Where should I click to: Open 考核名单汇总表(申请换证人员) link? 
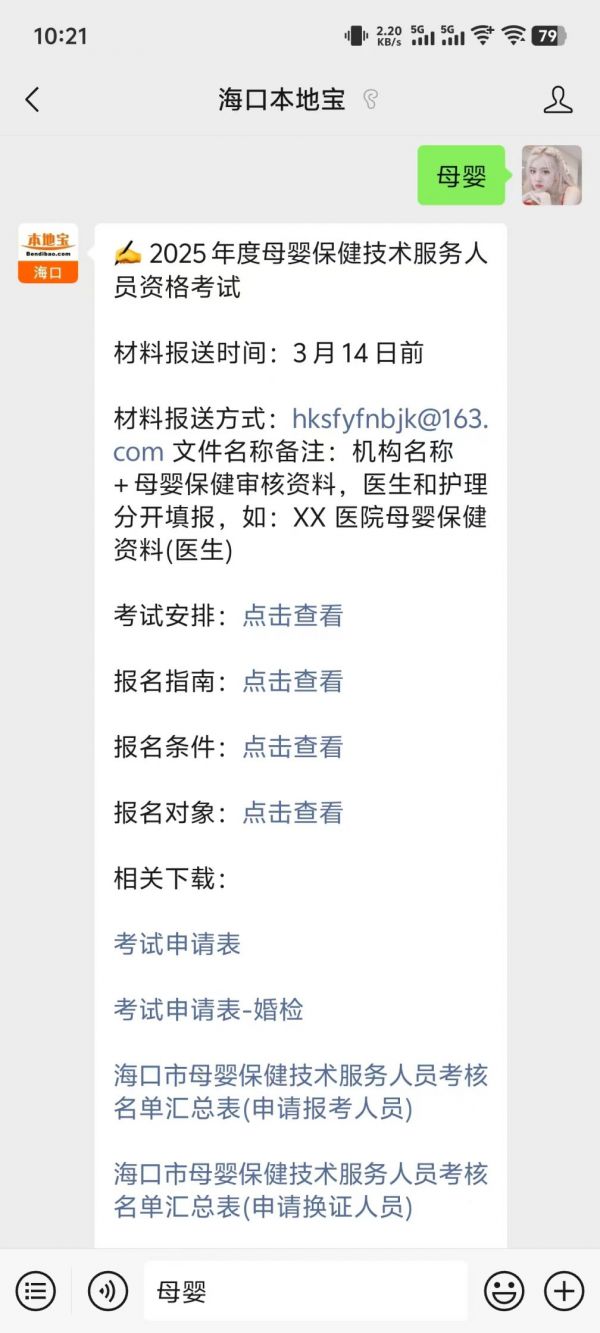click(301, 1190)
